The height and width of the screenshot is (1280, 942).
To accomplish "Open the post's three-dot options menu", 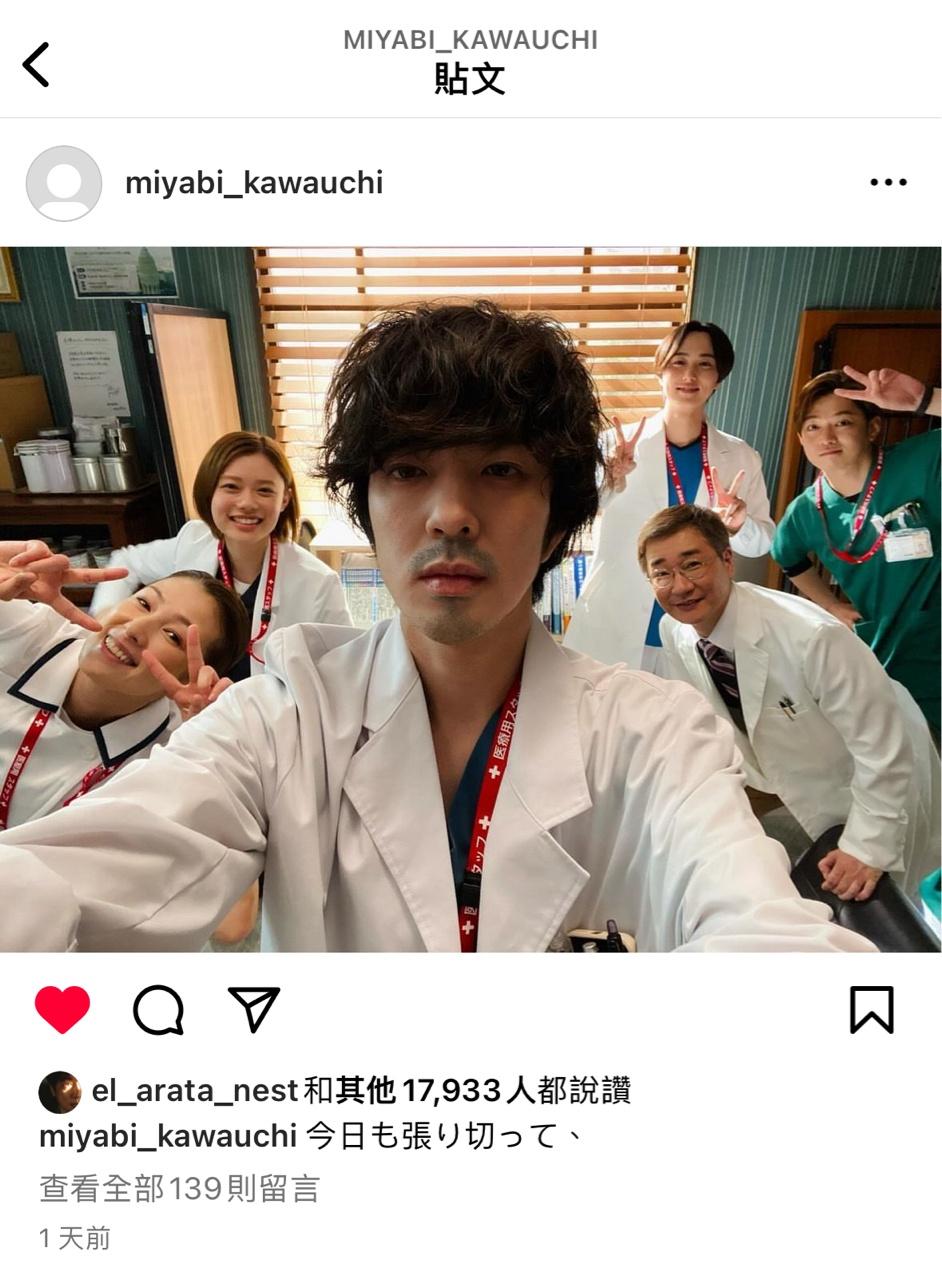I will (887, 183).
